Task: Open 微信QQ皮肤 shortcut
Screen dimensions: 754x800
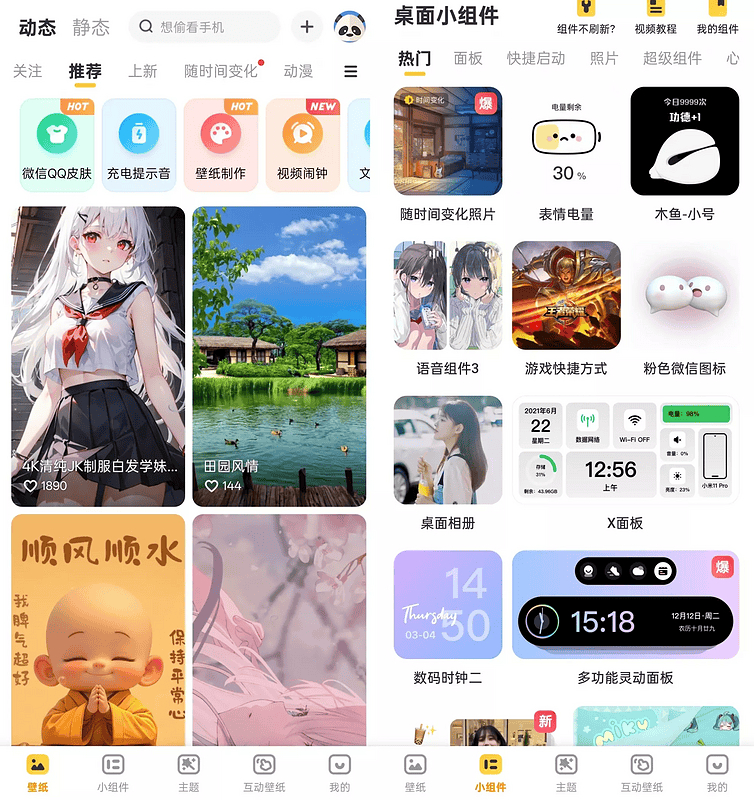Action: 57,145
